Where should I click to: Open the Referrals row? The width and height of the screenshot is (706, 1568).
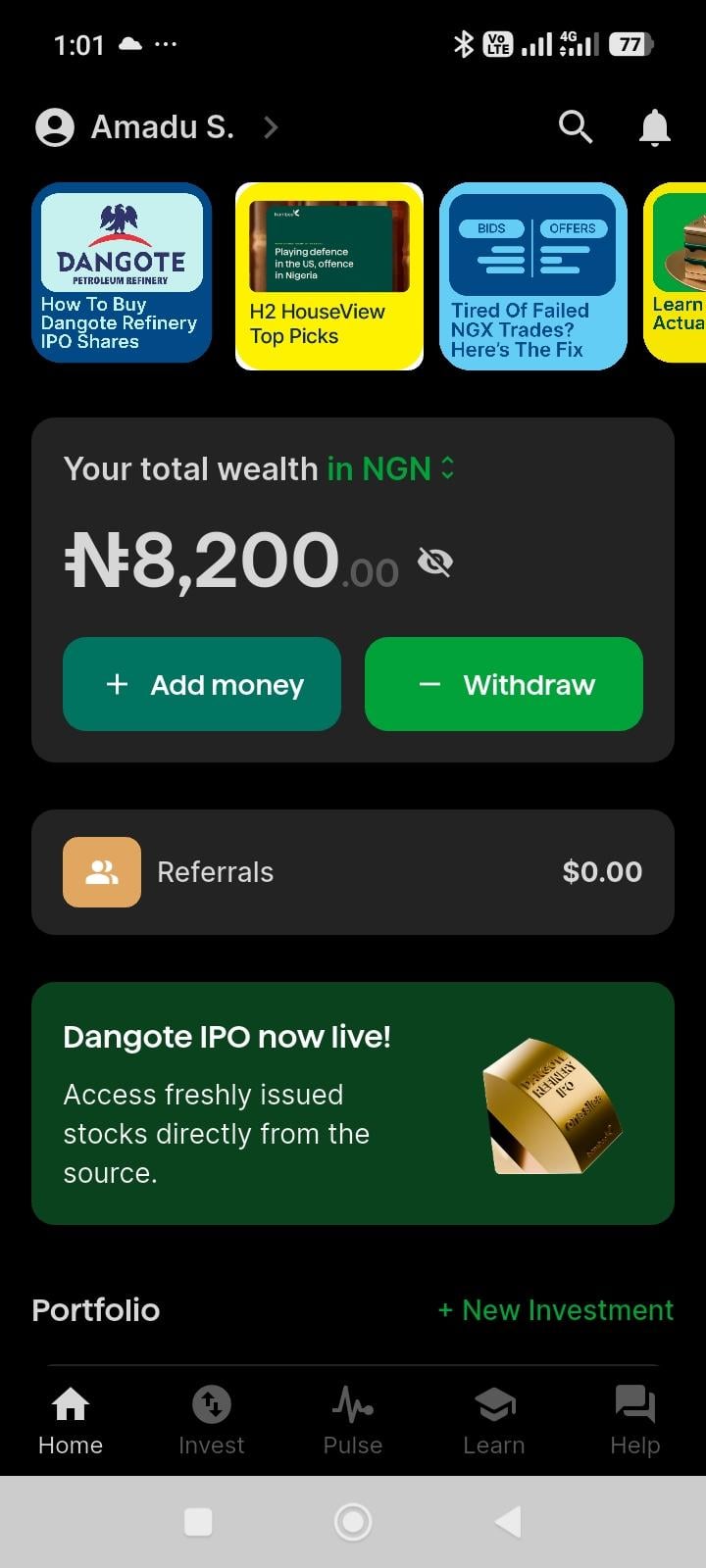(x=353, y=872)
